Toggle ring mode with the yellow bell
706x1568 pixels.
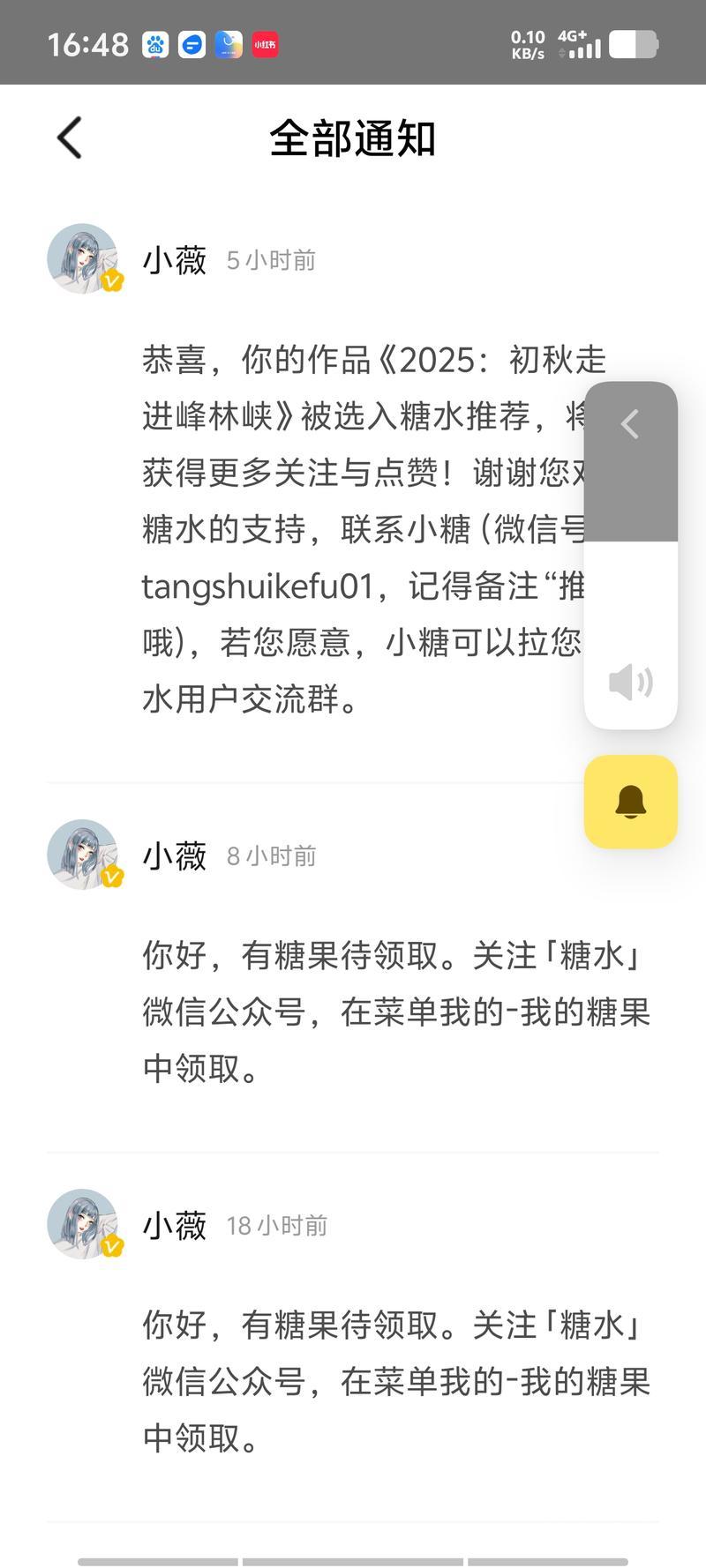630,802
